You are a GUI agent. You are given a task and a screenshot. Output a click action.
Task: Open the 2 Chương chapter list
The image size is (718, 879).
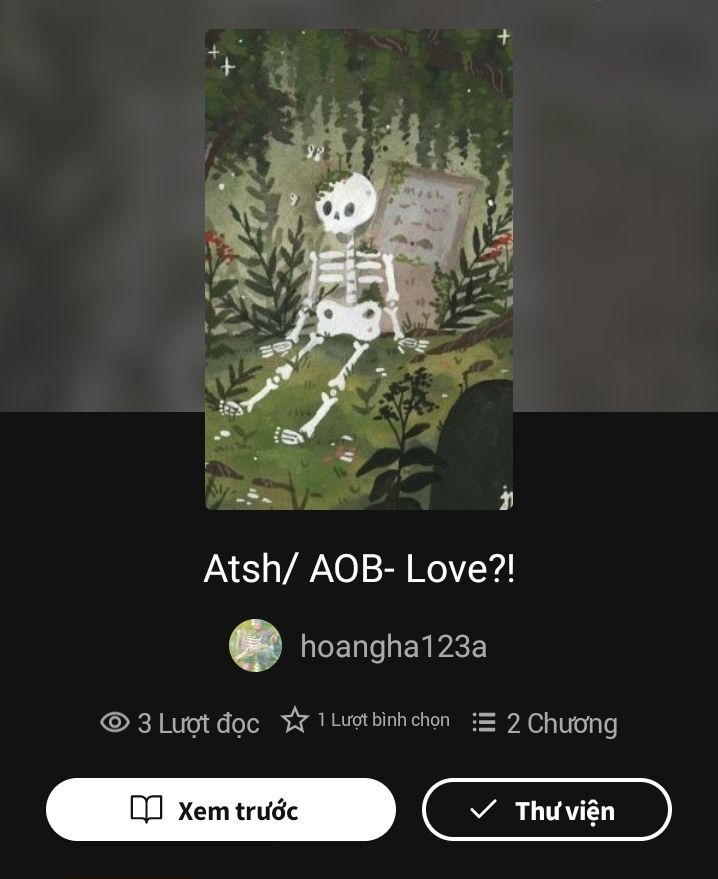pos(545,723)
